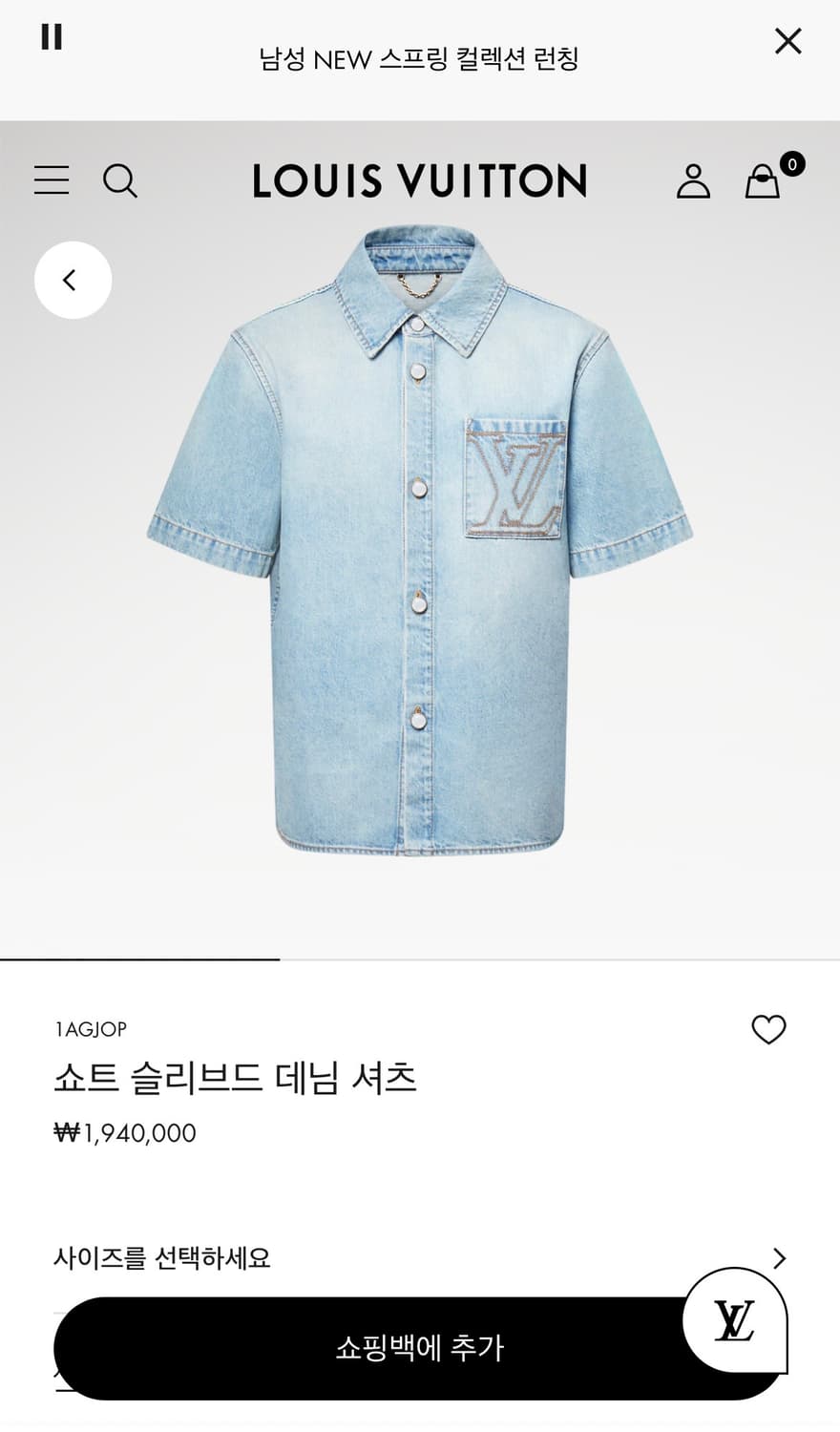Tap 쇼핑백에 추가 to add to bag
This screenshot has width=840, height=1432.
(x=420, y=1348)
